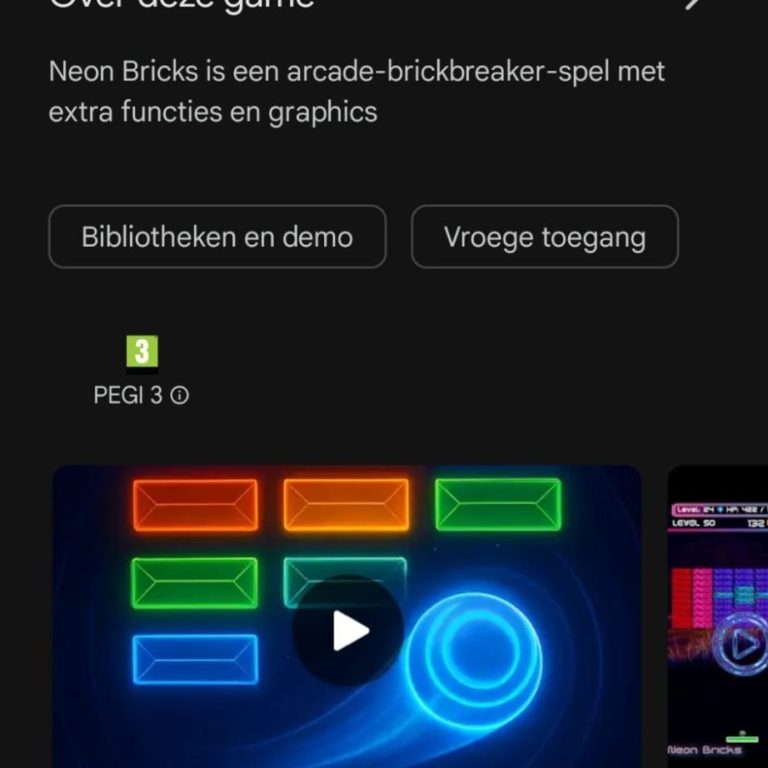Viewport: 768px width, 768px height.
Task: Open the PEGI 3 info icon
Action: click(179, 396)
